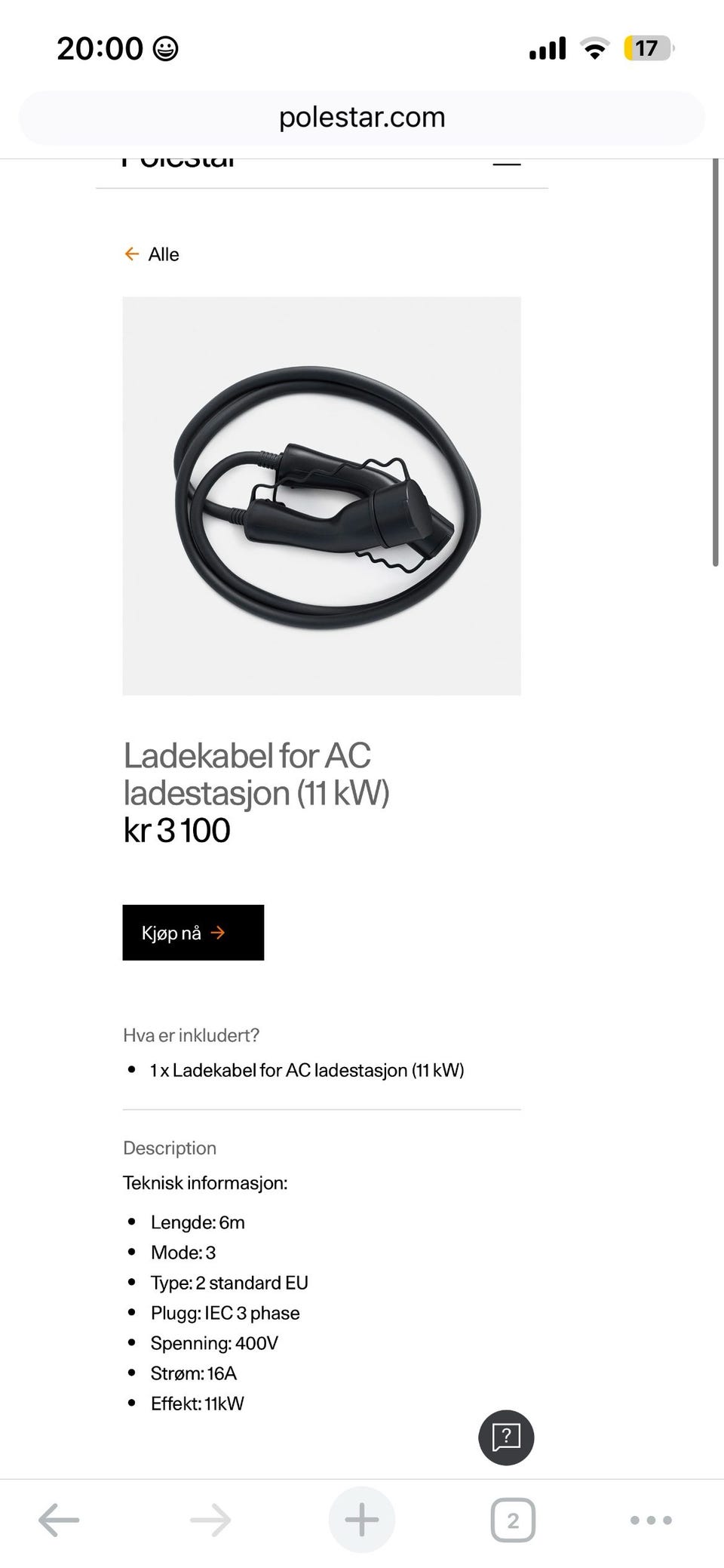
Task: Tap the orange arrow inside Kjøp nå
Action: (x=218, y=933)
